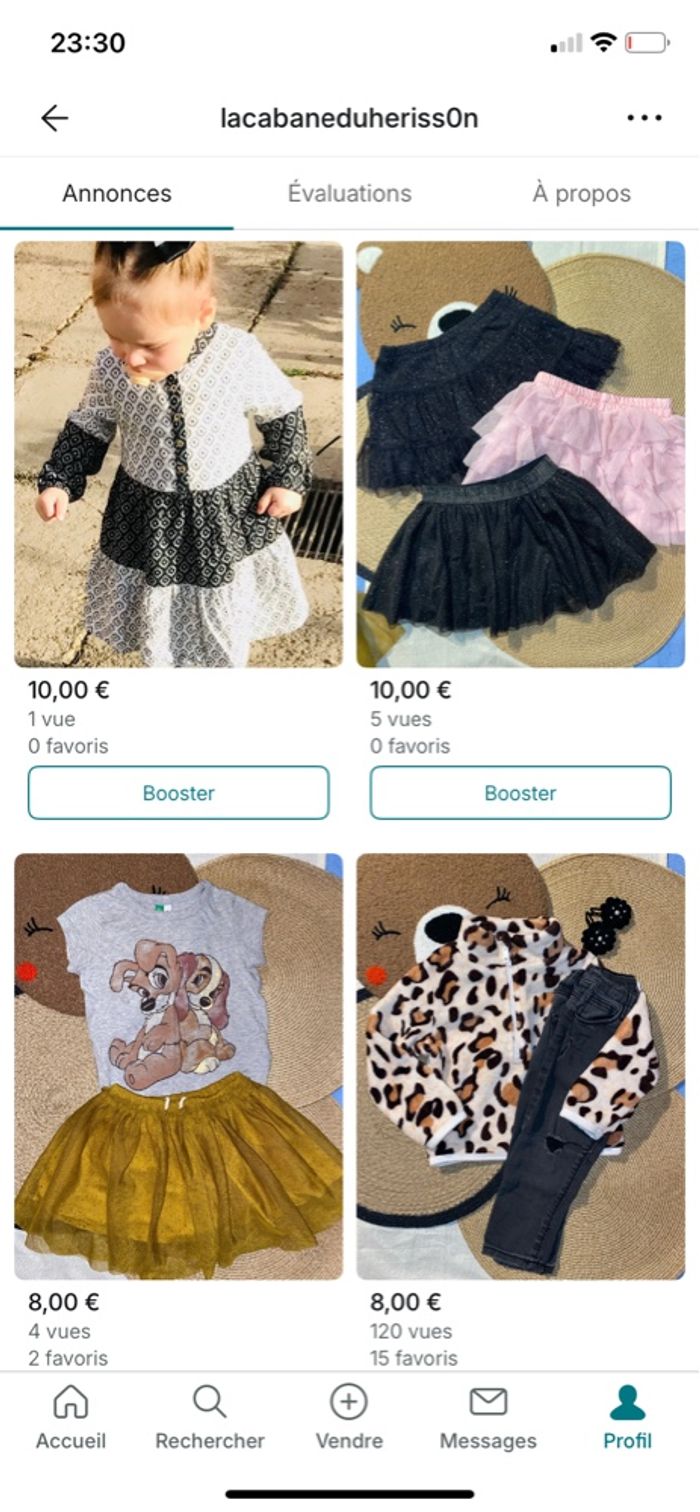The height and width of the screenshot is (1512, 700).
Task: Go back using the arrow
Action: click(x=54, y=118)
